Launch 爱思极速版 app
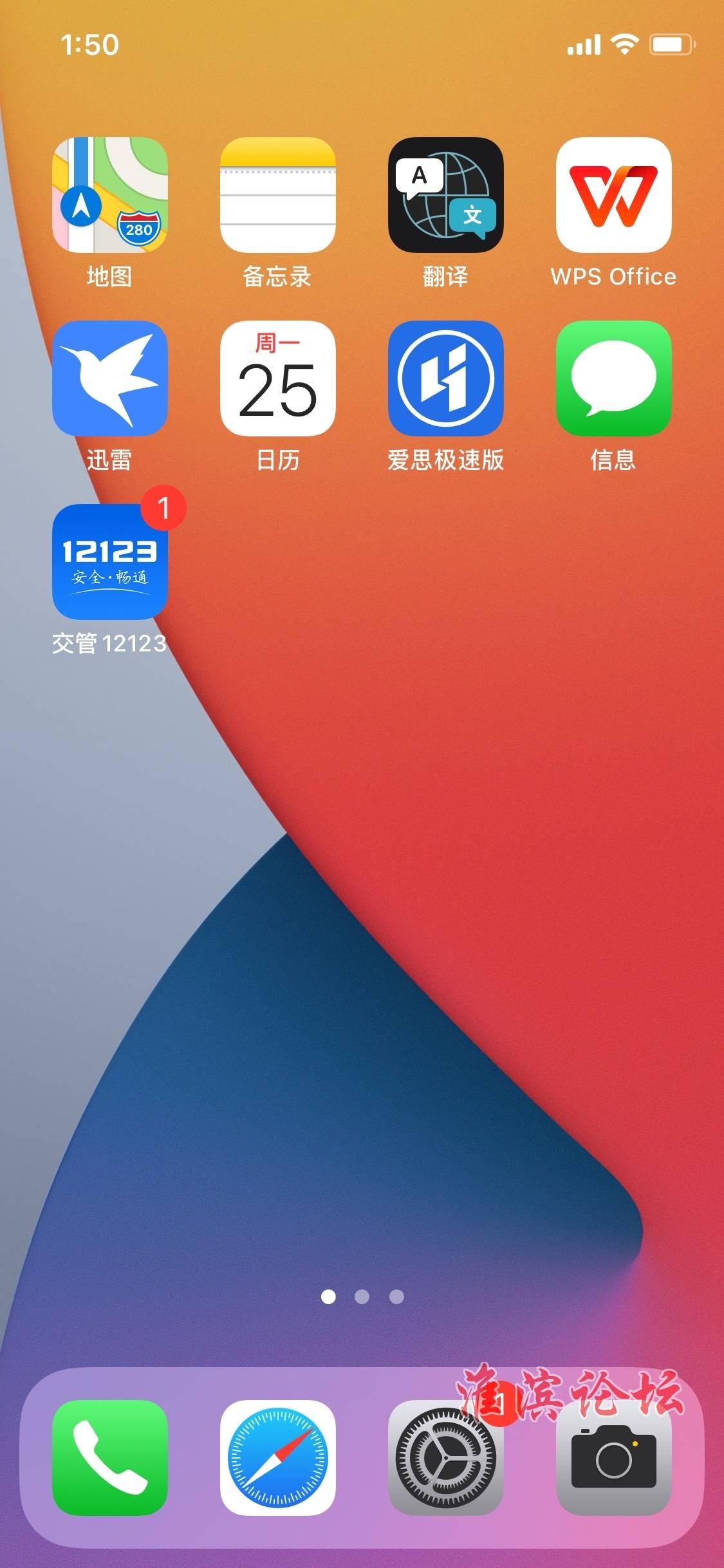This screenshot has width=724, height=1568. coord(445,378)
